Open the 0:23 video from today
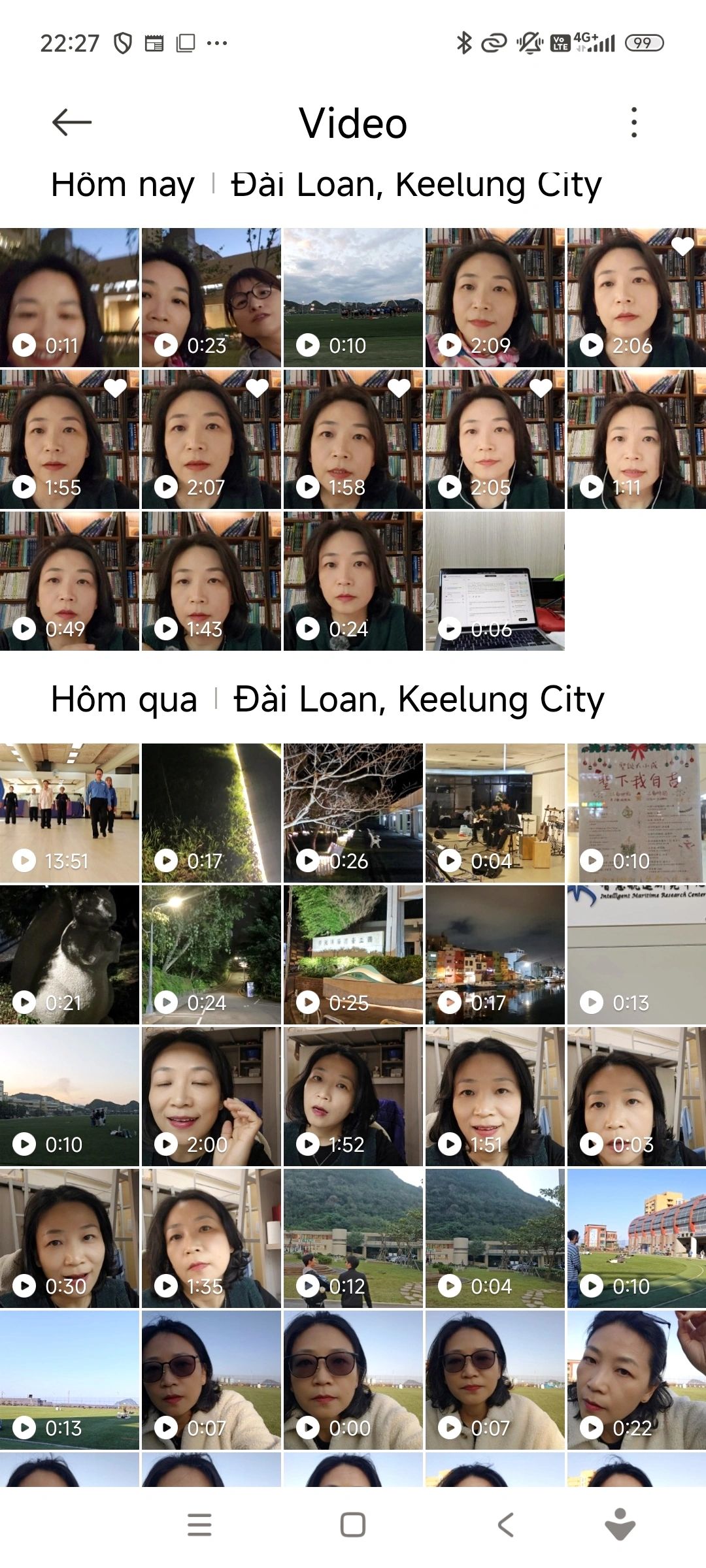The width and height of the screenshot is (706, 1568). click(211, 297)
